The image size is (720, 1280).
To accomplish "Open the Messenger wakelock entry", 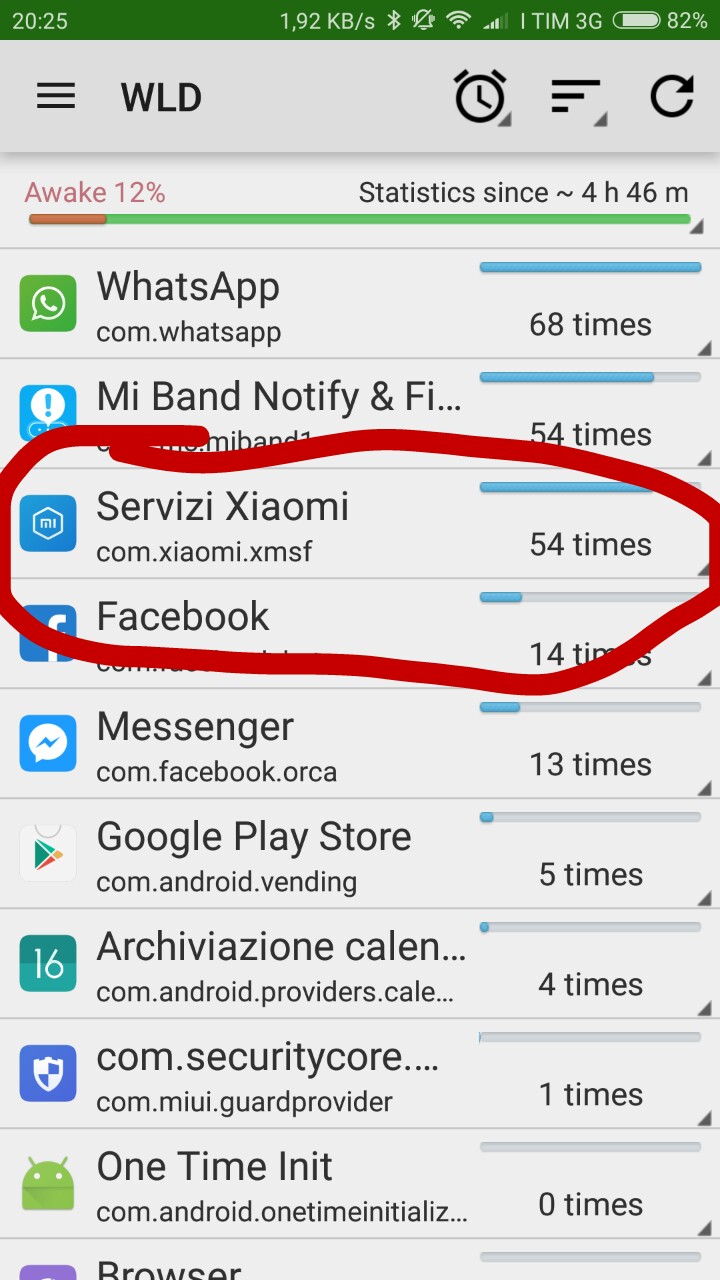I will coord(360,744).
